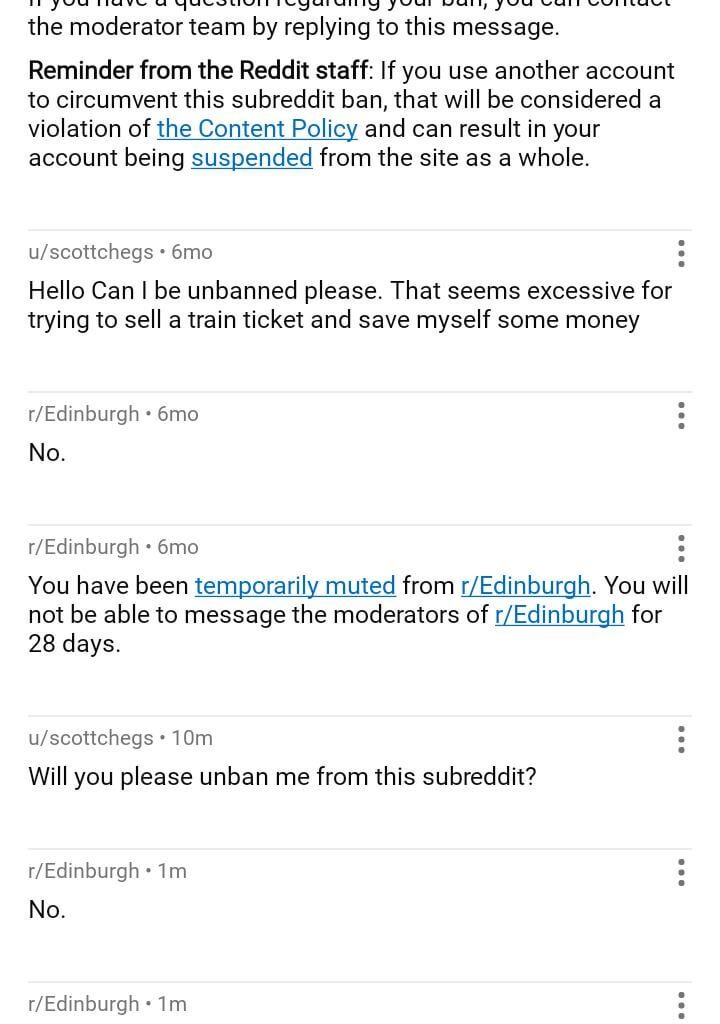Open the "temporarily muted" link
This screenshot has height=1024, width=720.
point(294,585)
